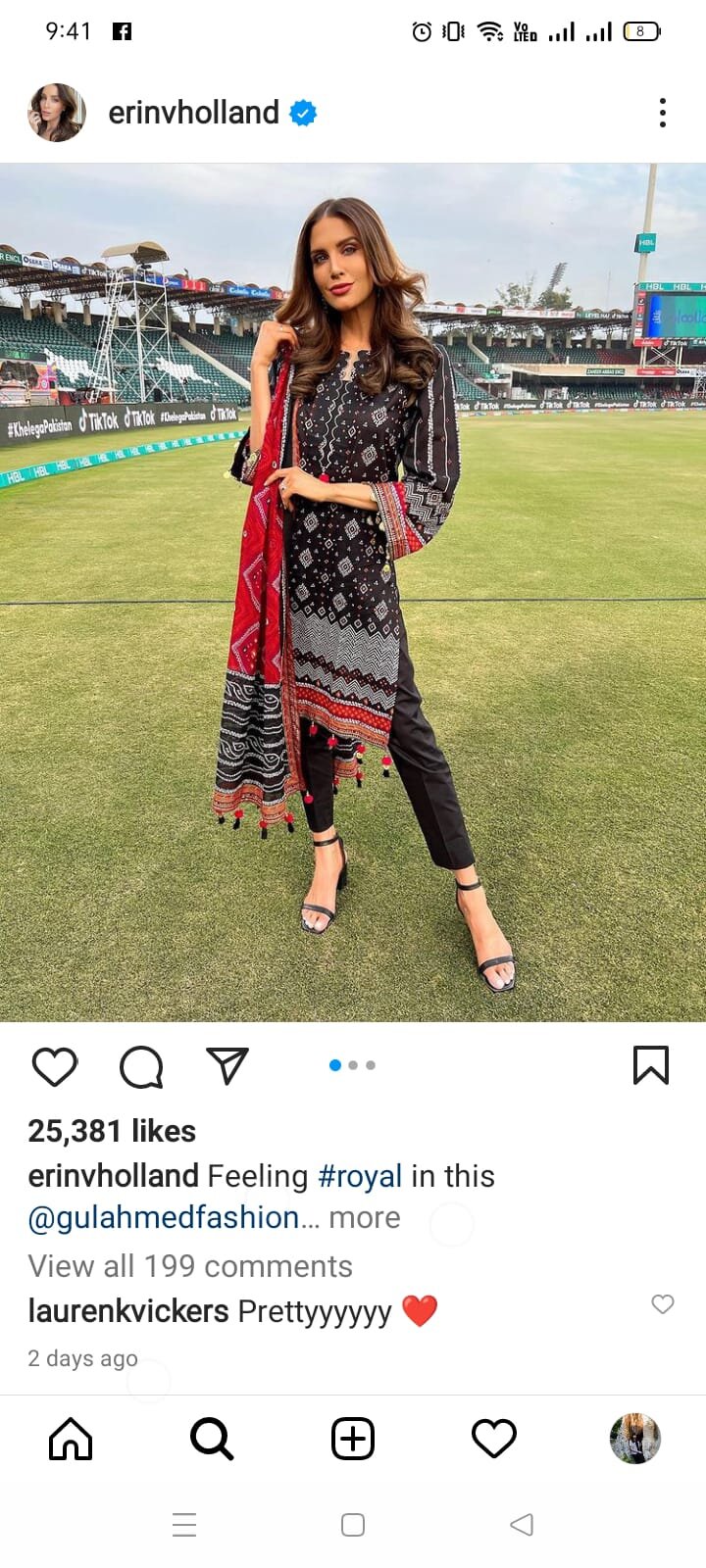Open erinvholland's profile picture in header
The width and height of the screenshot is (706, 1568).
[x=57, y=113]
